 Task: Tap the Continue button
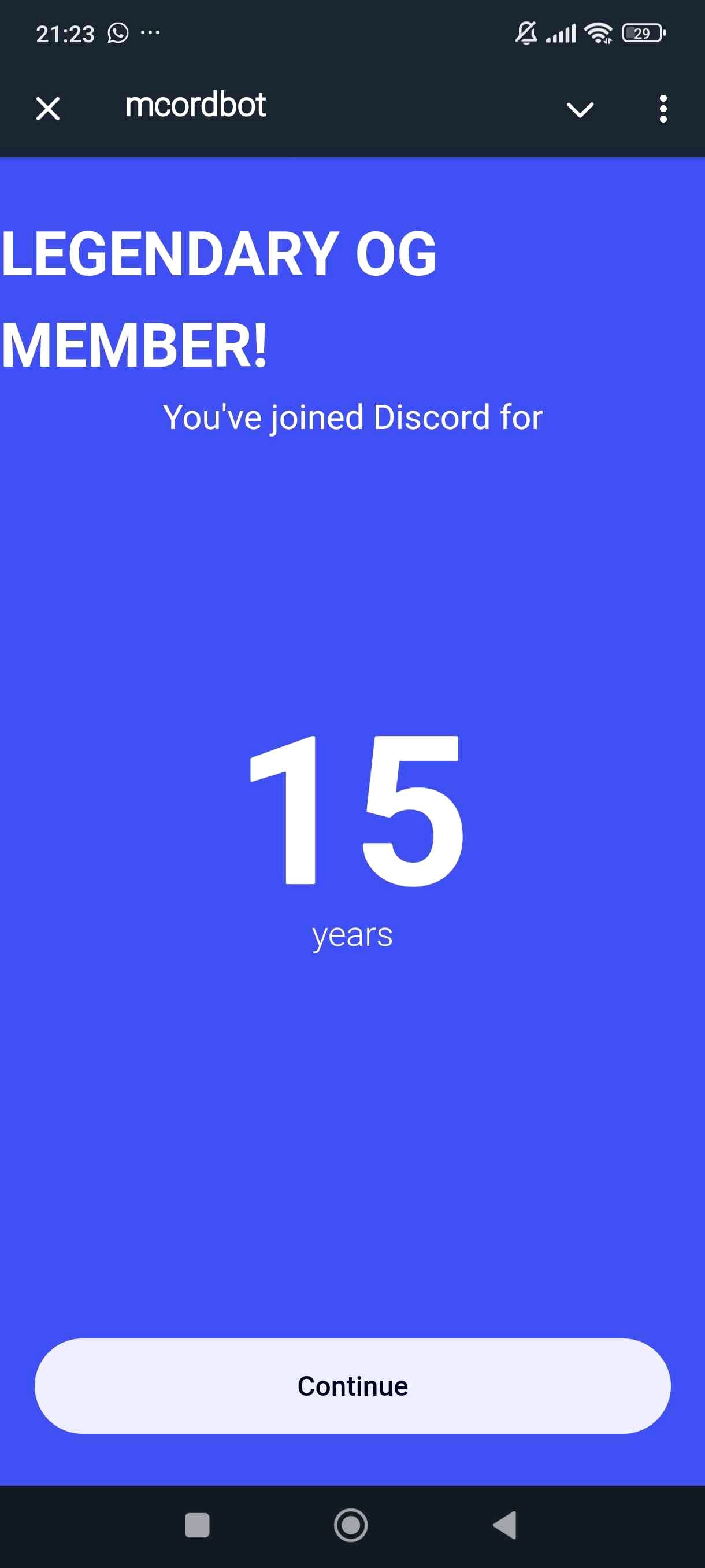tap(352, 1385)
